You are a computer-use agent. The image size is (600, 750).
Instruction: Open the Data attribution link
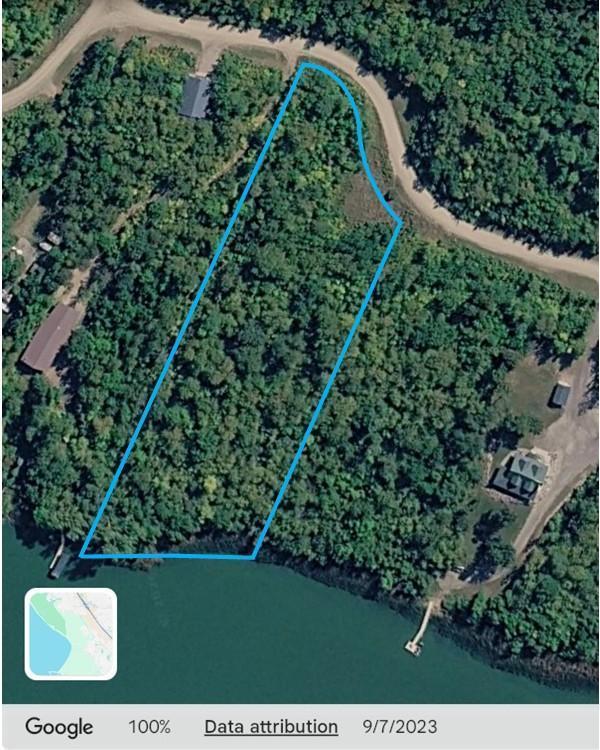click(x=270, y=727)
